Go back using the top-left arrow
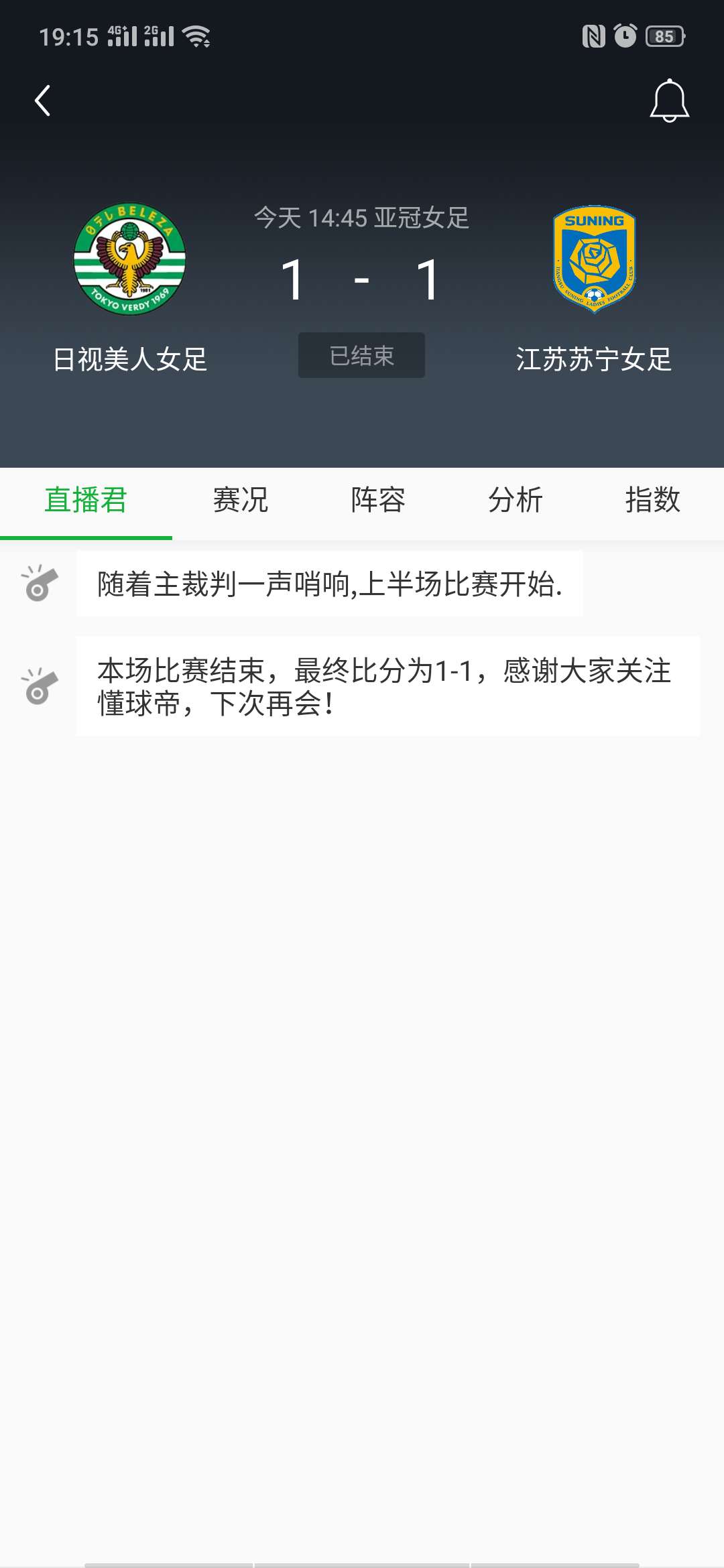 pos(43,101)
